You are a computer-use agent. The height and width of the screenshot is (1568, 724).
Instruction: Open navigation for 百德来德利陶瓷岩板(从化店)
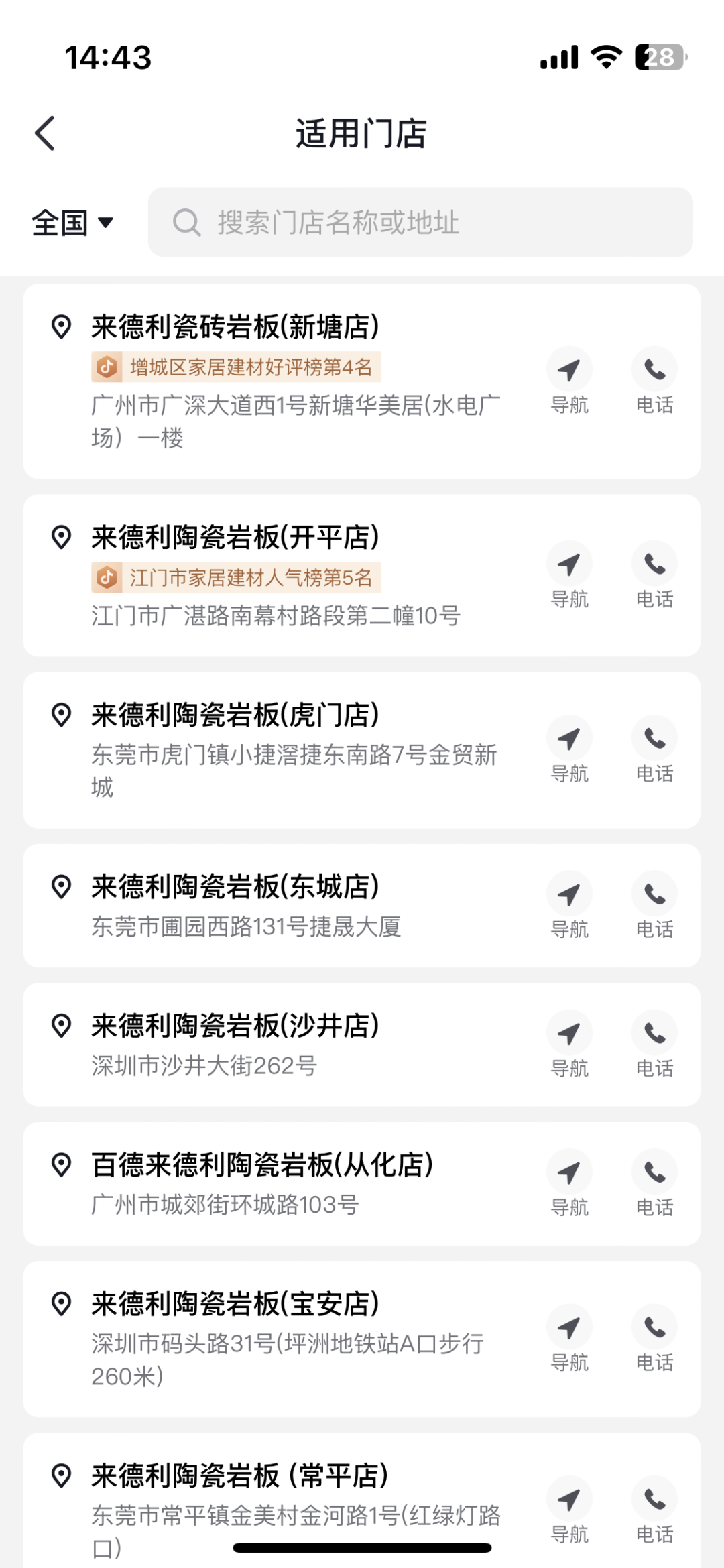pos(569,1183)
